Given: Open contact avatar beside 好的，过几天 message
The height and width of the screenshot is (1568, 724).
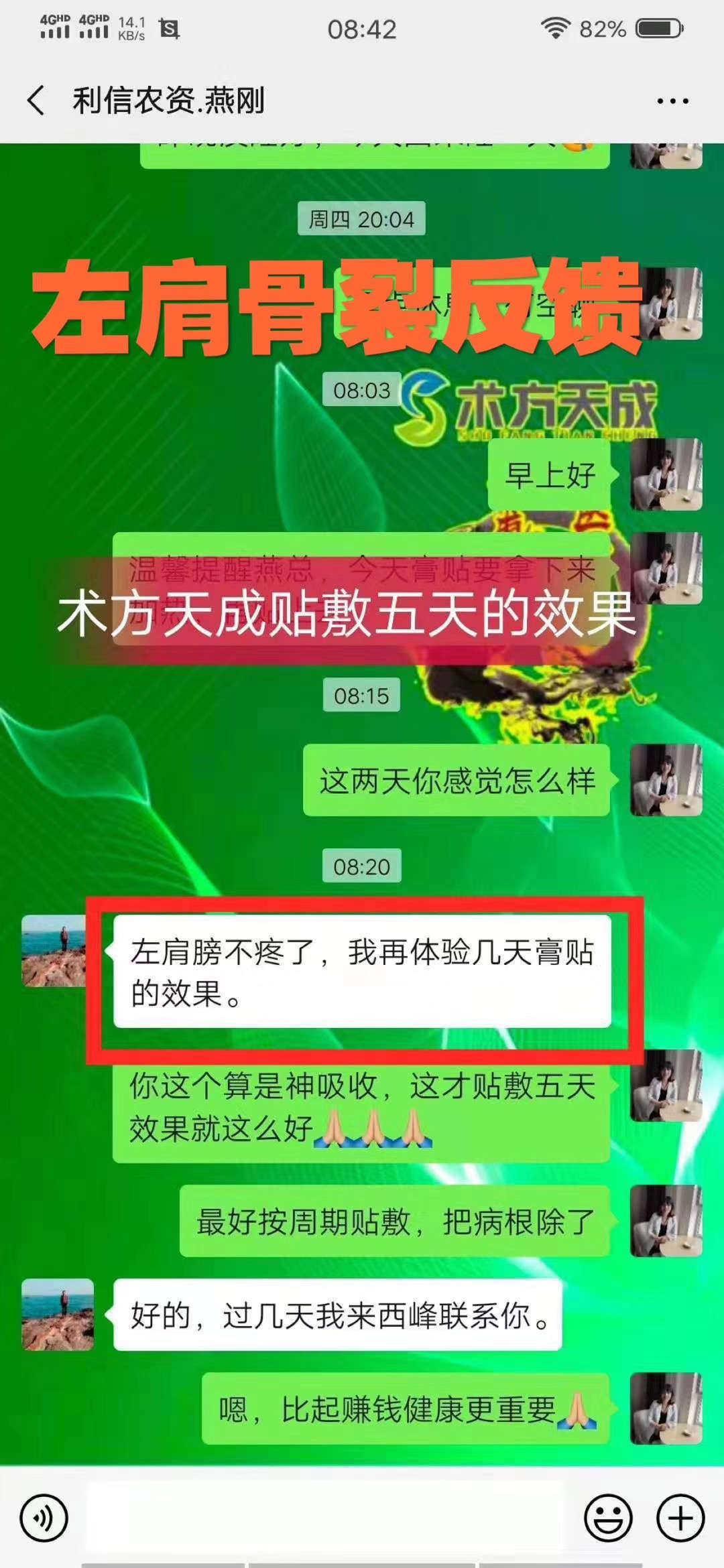Looking at the screenshot, I should tap(58, 1314).
